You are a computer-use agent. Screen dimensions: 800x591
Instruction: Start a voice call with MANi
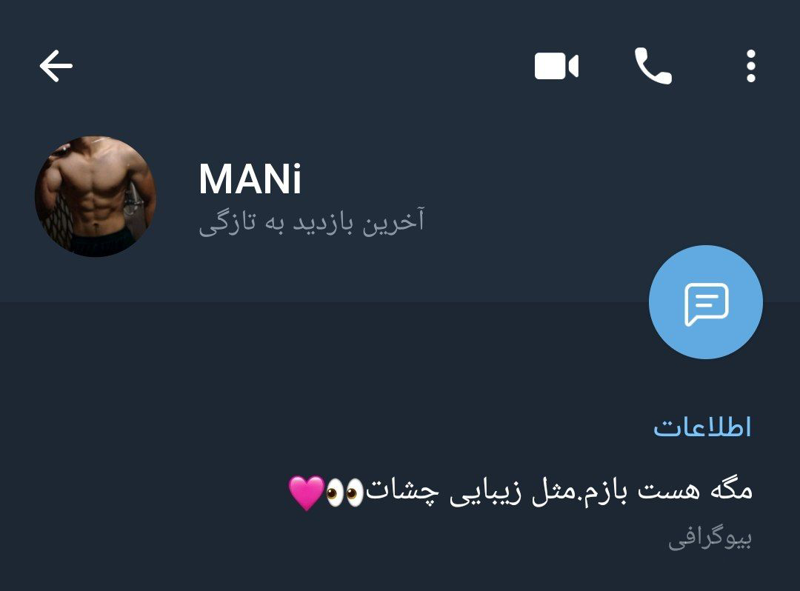tap(653, 67)
